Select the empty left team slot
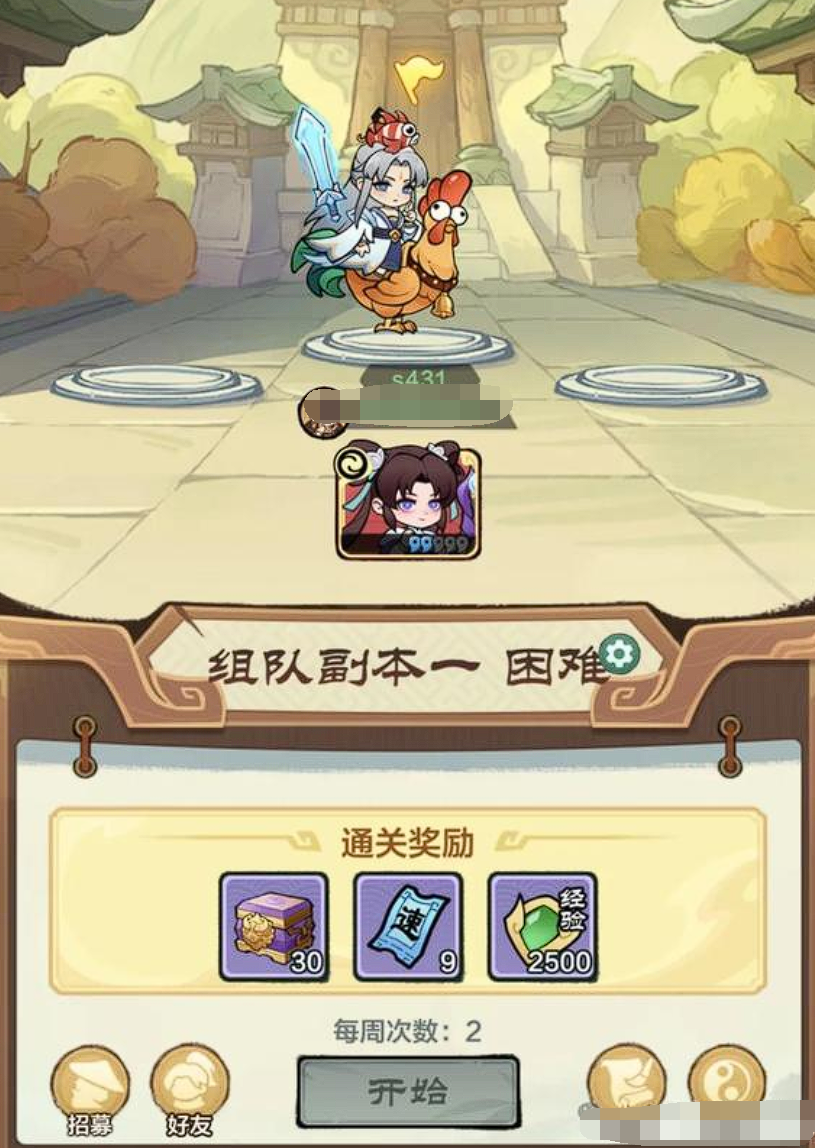The width and height of the screenshot is (815, 1148). (x=157, y=384)
